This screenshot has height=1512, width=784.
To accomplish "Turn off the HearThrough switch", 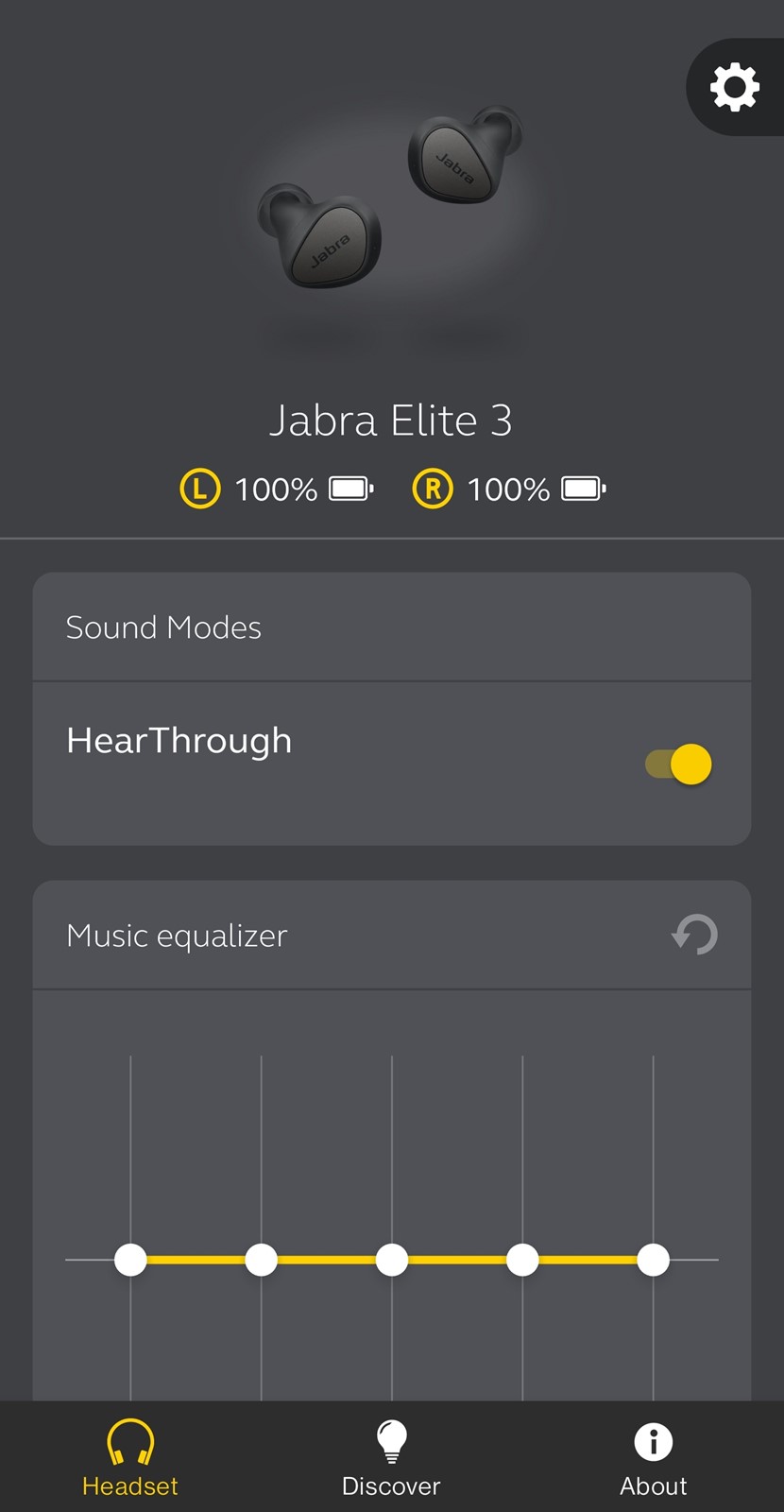I will pyautogui.click(x=678, y=764).
